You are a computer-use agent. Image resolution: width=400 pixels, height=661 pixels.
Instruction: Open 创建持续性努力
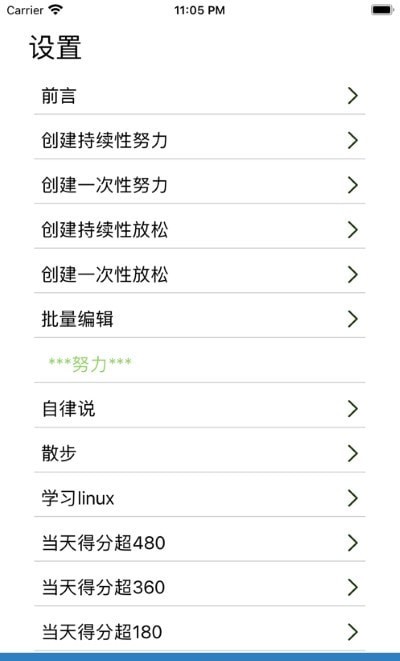[x=199, y=140]
